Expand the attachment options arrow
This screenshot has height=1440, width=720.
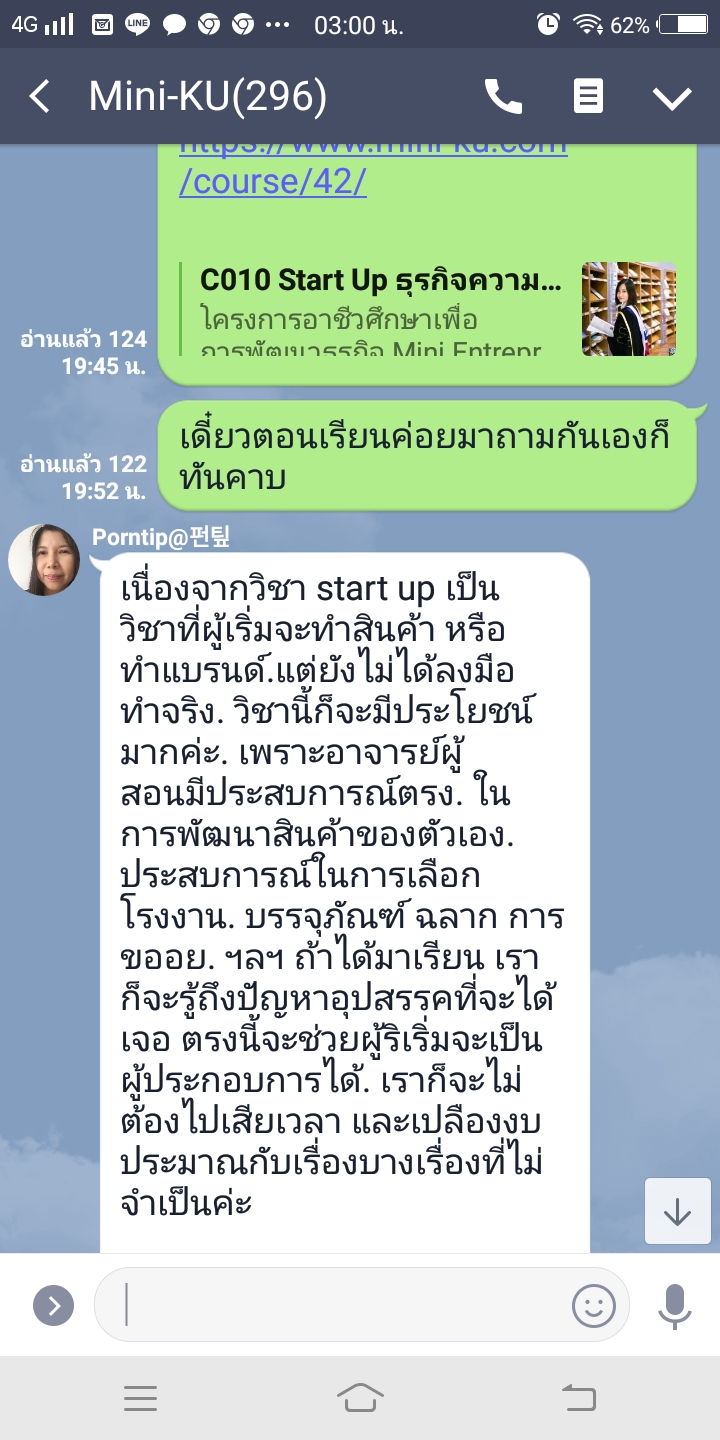pyautogui.click(x=53, y=1305)
